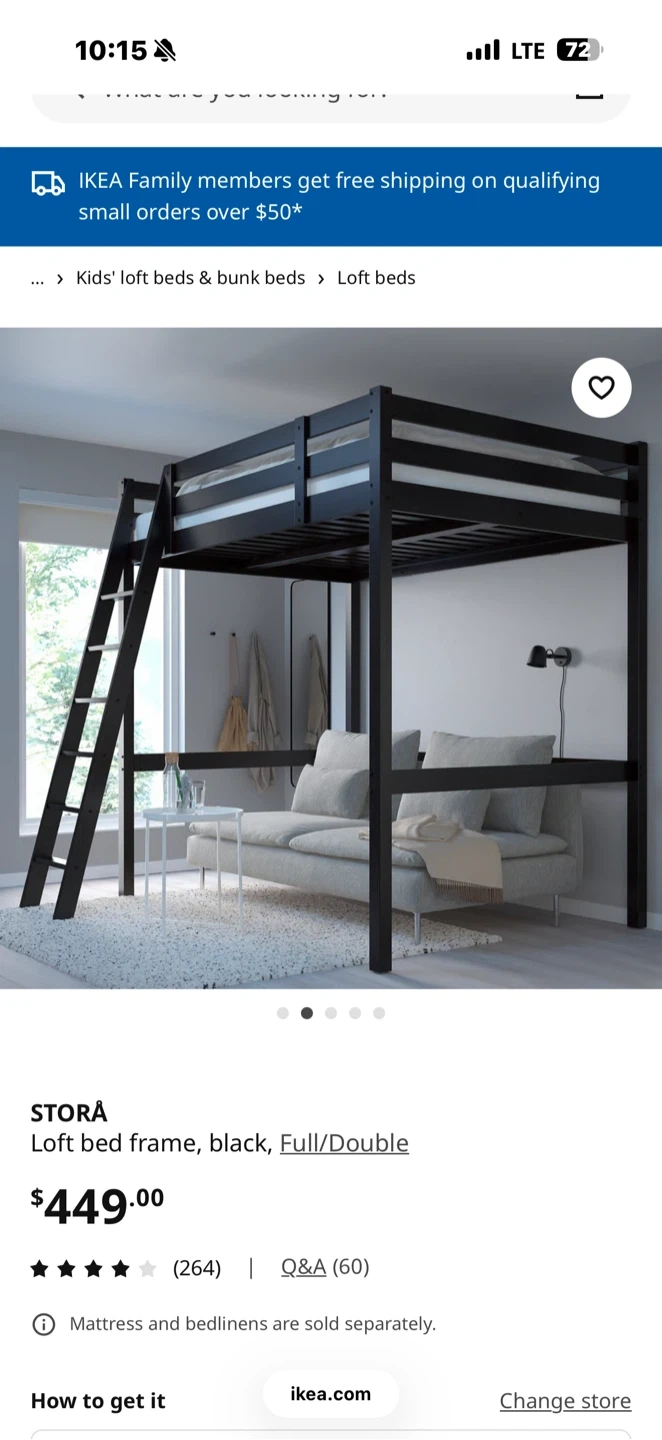Go to Kids' loft beds & bunk beds
The width and height of the screenshot is (662, 1440).
190,278
